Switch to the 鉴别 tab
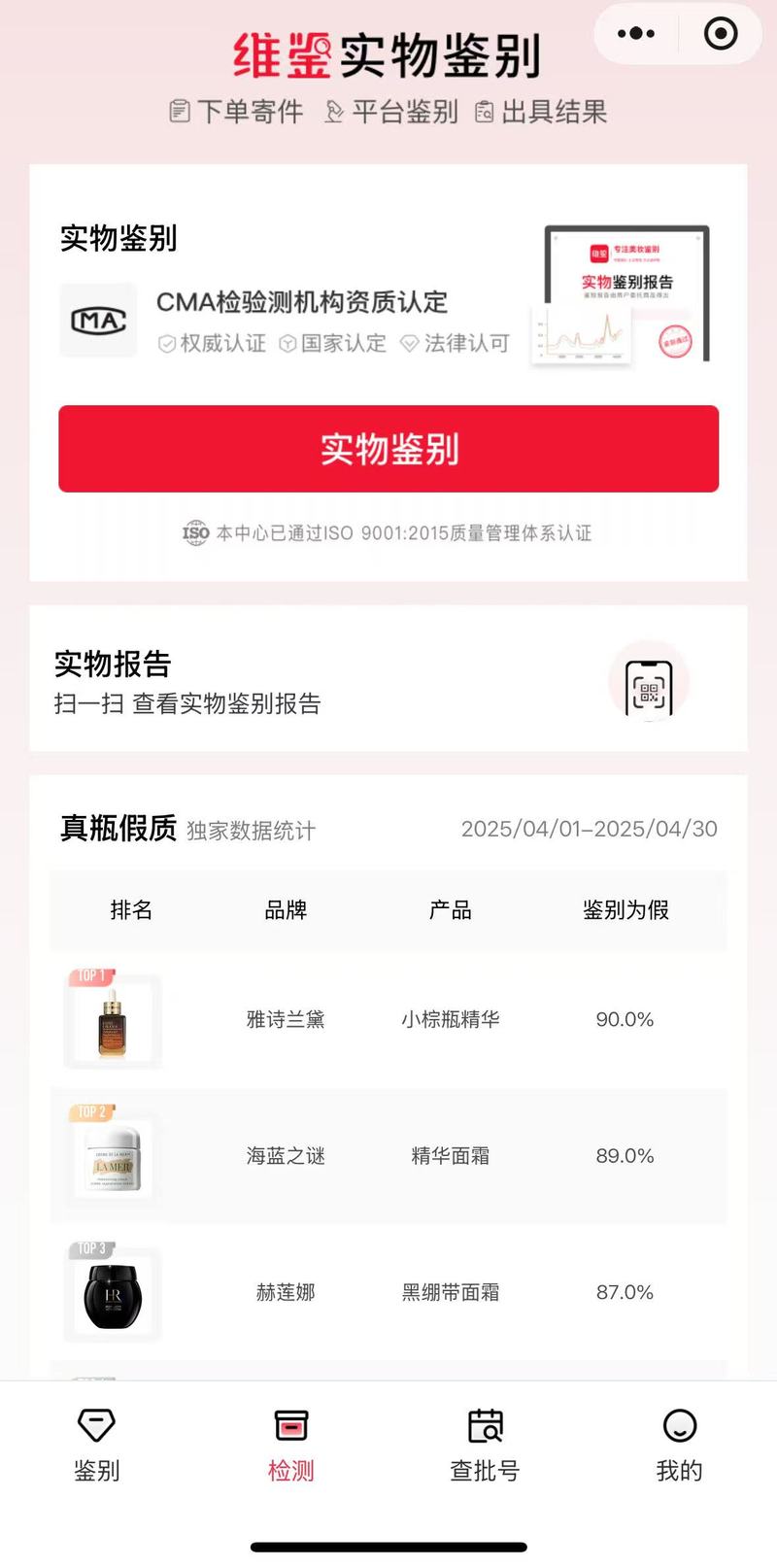This screenshot has height=1568, width=777. pos(96,1445)
